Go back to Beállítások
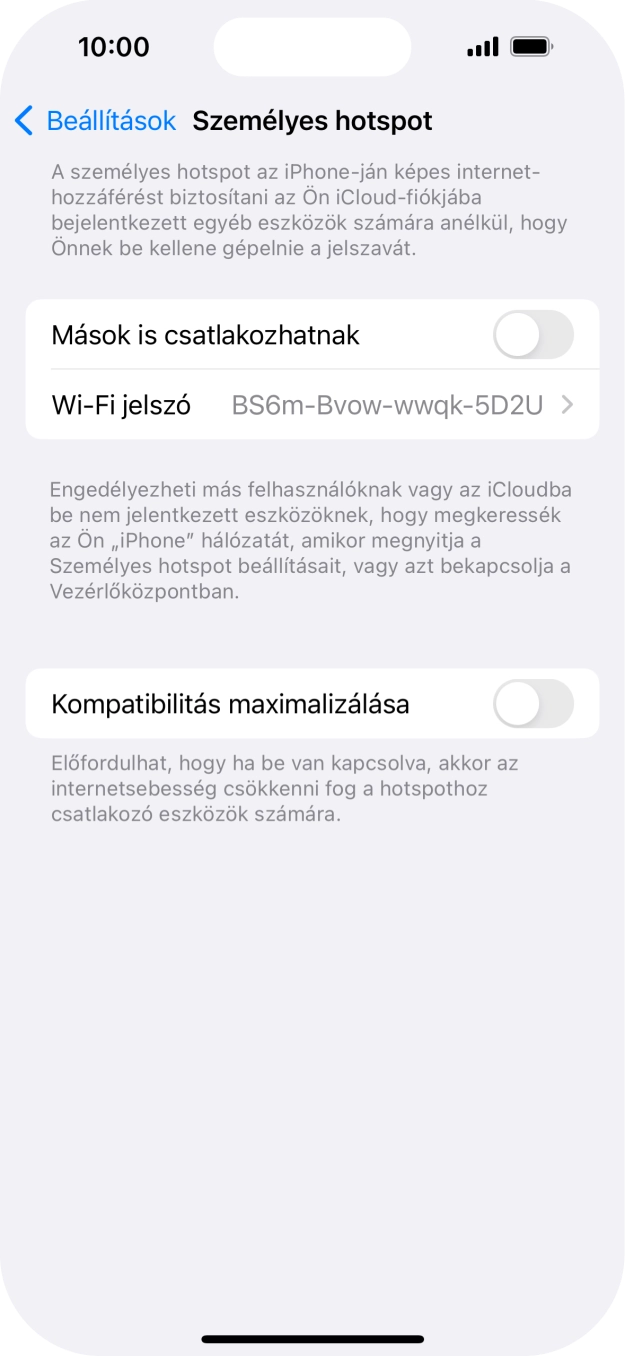The image size is (625, 1356). click(95, 121)
